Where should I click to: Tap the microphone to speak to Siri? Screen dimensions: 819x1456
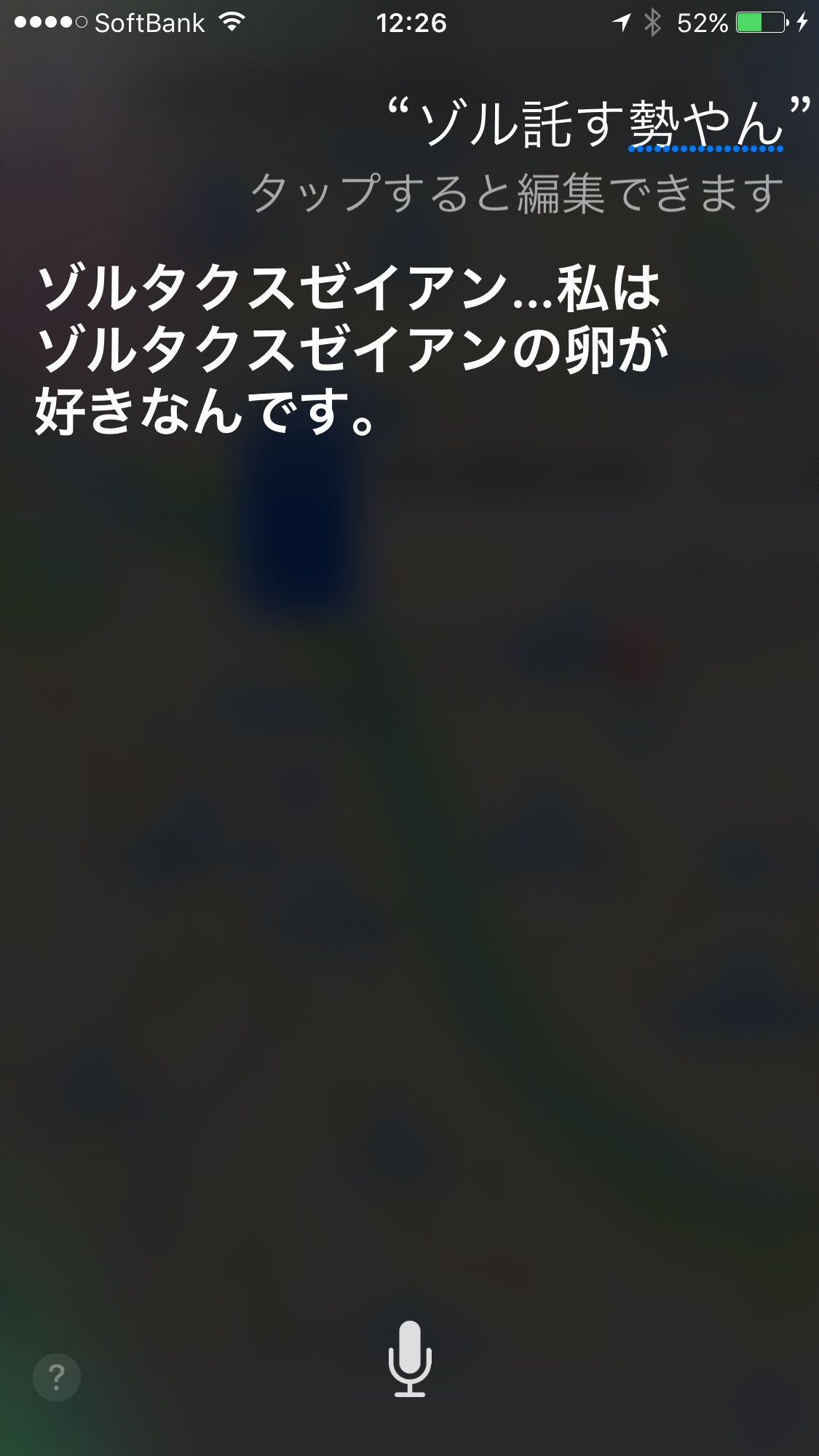click(x=410, y=1358)
